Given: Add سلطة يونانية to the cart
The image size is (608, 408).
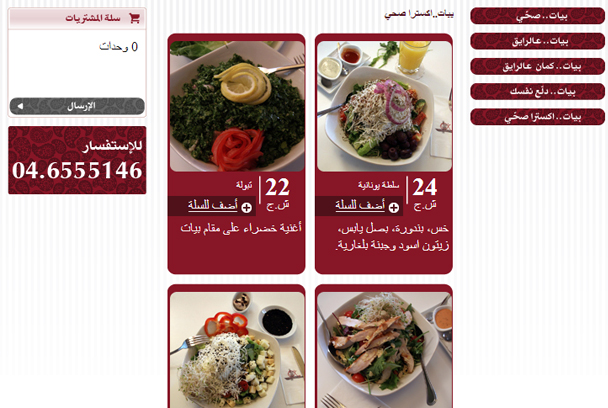Looking at the screenshot, I should [364, 206].
